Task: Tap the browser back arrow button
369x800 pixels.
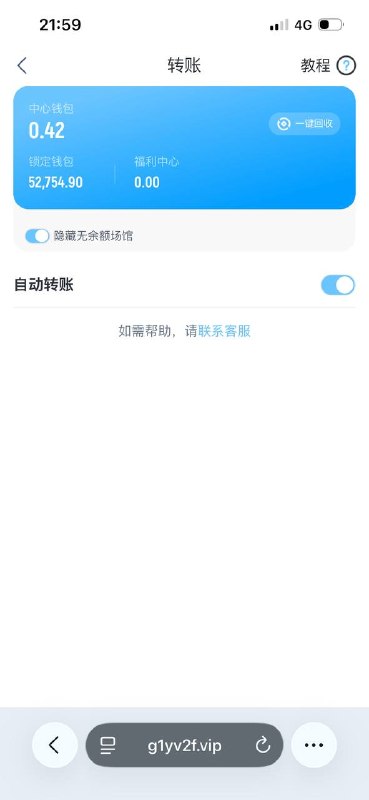Action: point(55,745)
